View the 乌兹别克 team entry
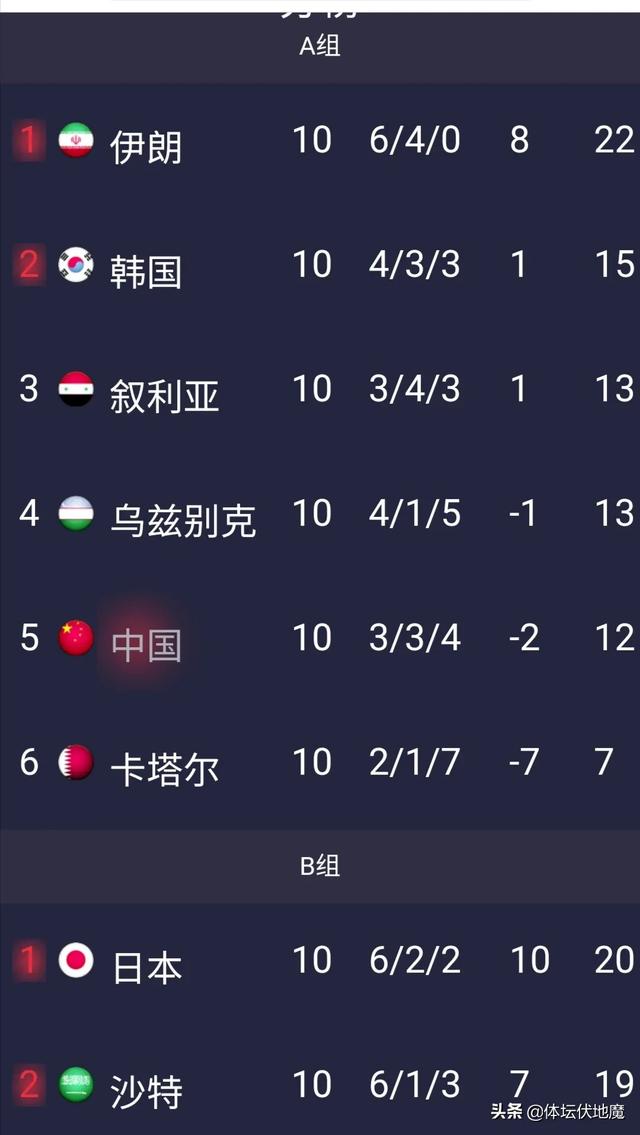Viewport: 640px width, 1135px height. 320,514
